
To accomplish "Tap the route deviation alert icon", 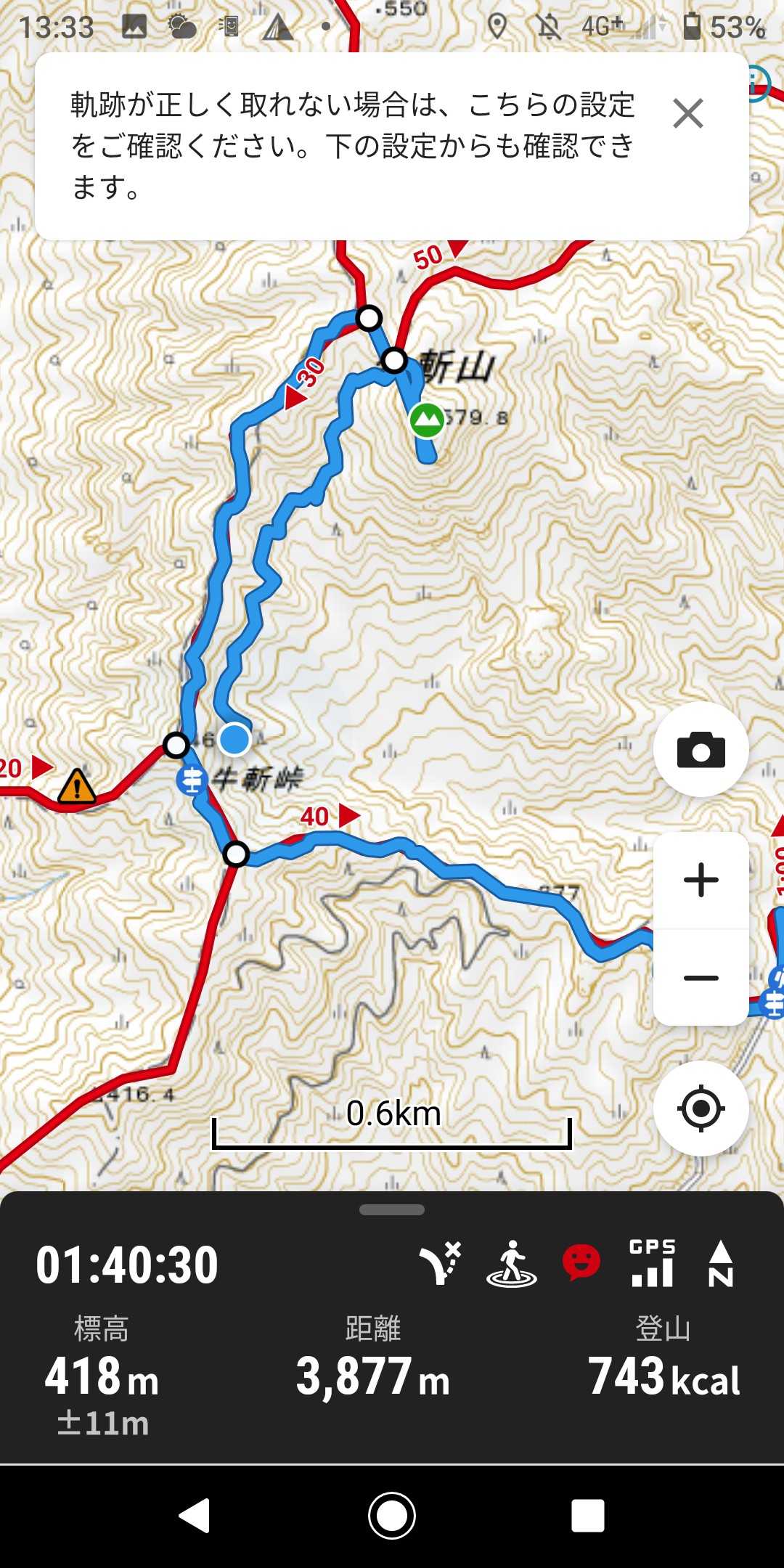I will click(440, 1263).
